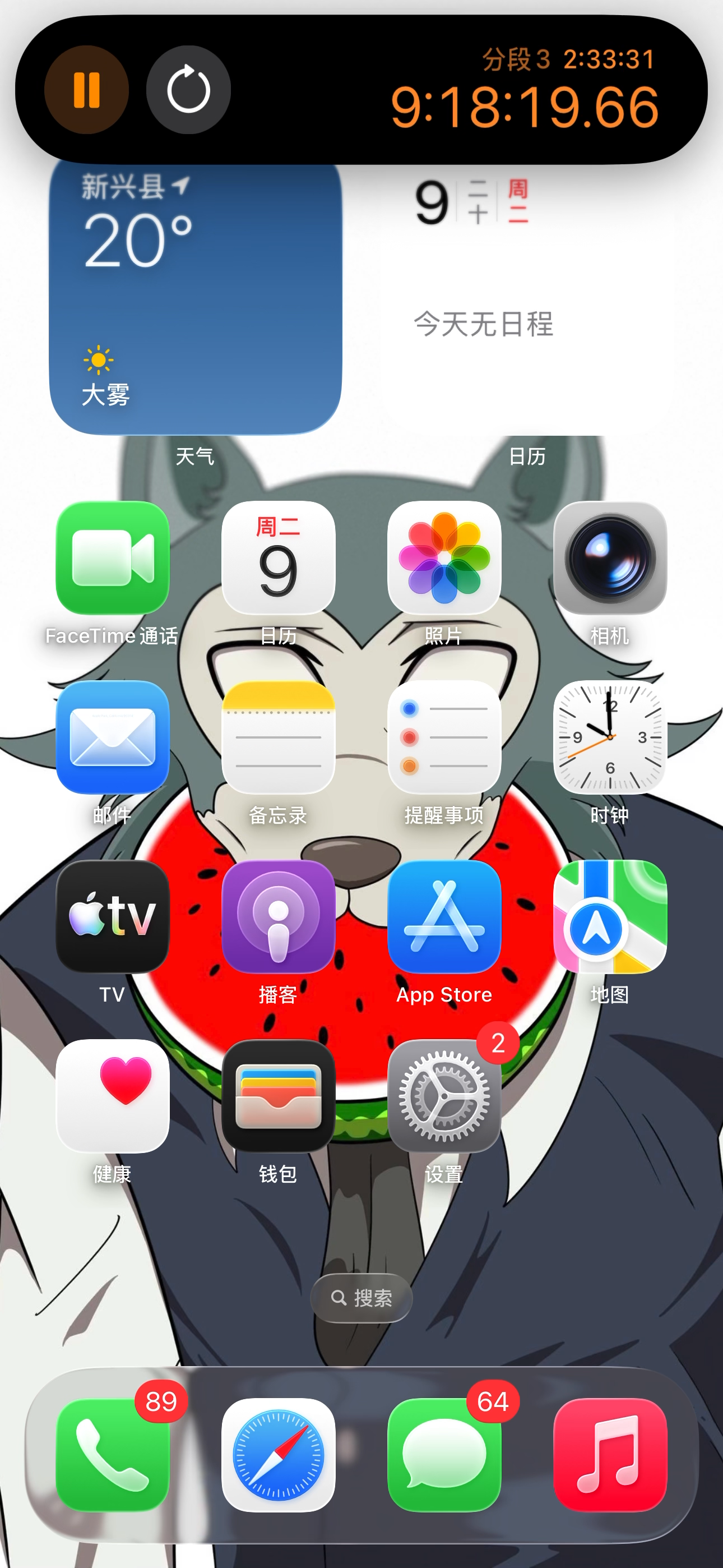723x1568 pixels.
Task: Tap the 搜索 search pill
Action: click(361, 1298)
